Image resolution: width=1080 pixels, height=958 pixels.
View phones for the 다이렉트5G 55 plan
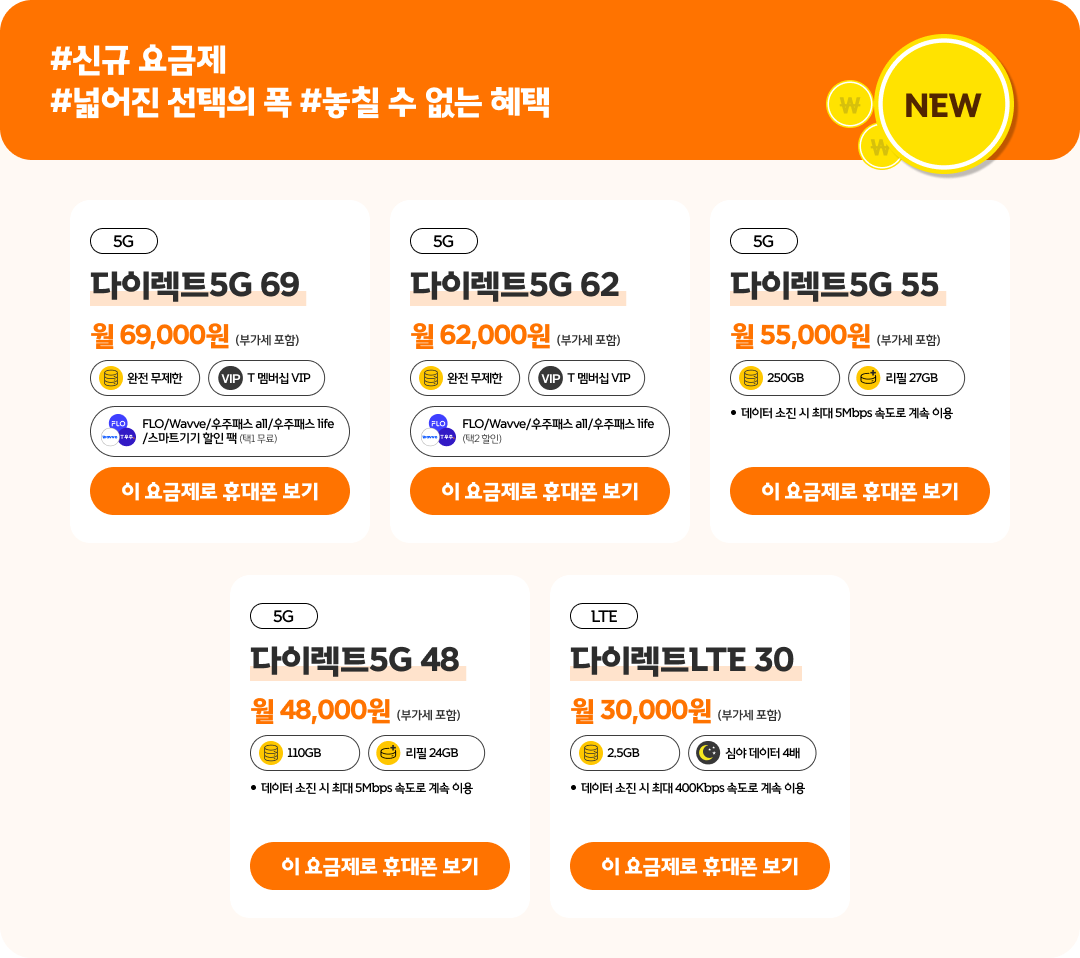tap(860, 491)
